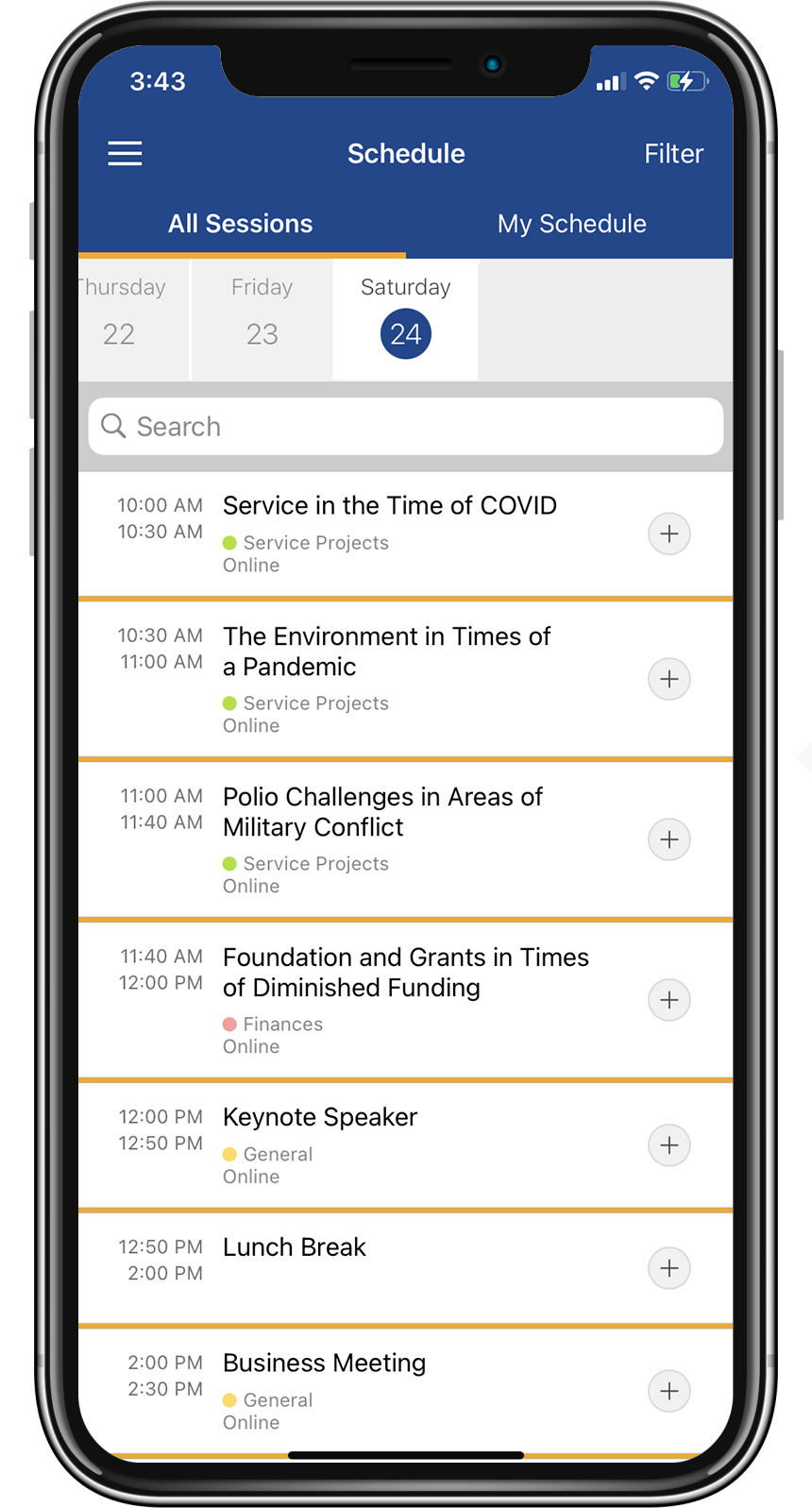Add Foundation and Grants session to schedule
Viewport: 812px width, 1508px height.
coord(668,1001)
